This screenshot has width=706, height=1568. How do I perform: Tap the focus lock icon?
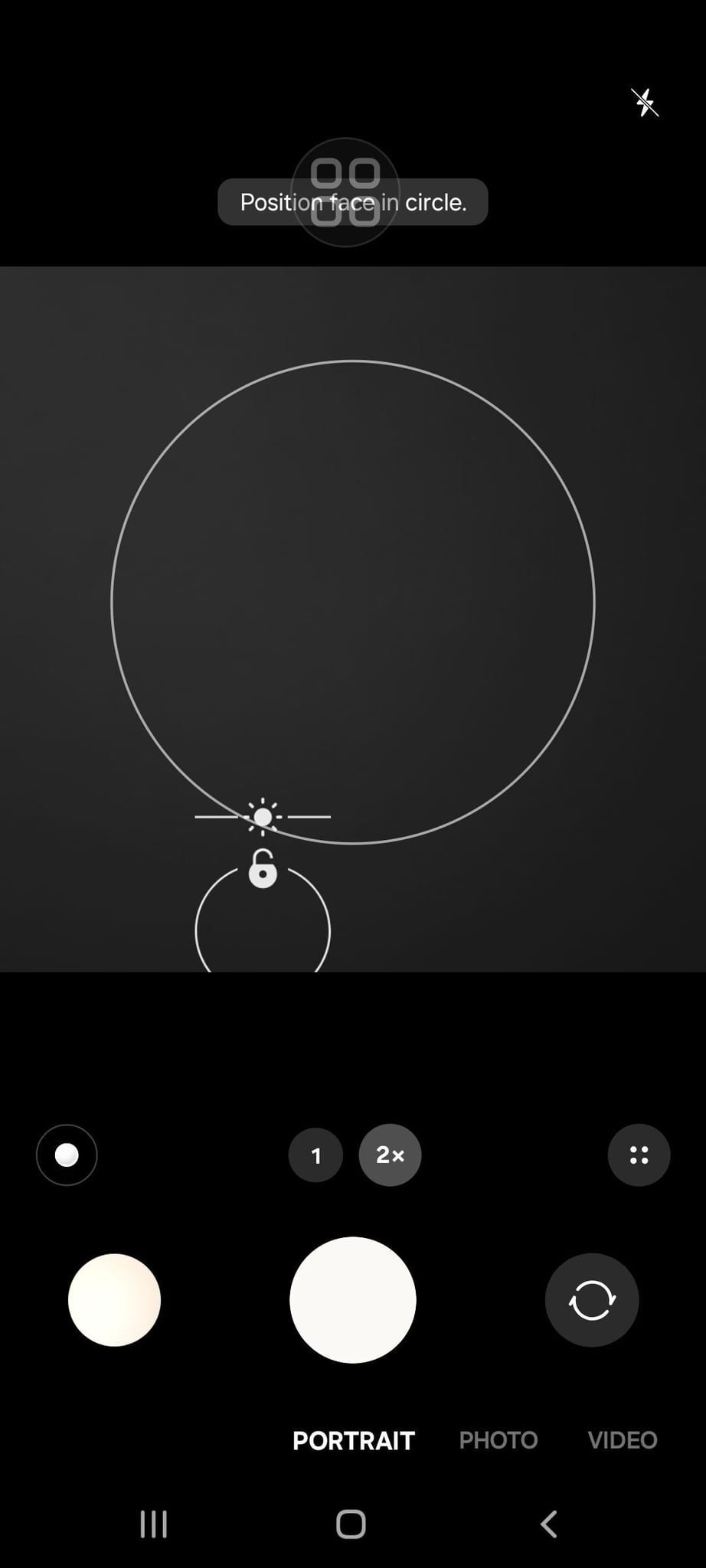click(x=263, y=869)
